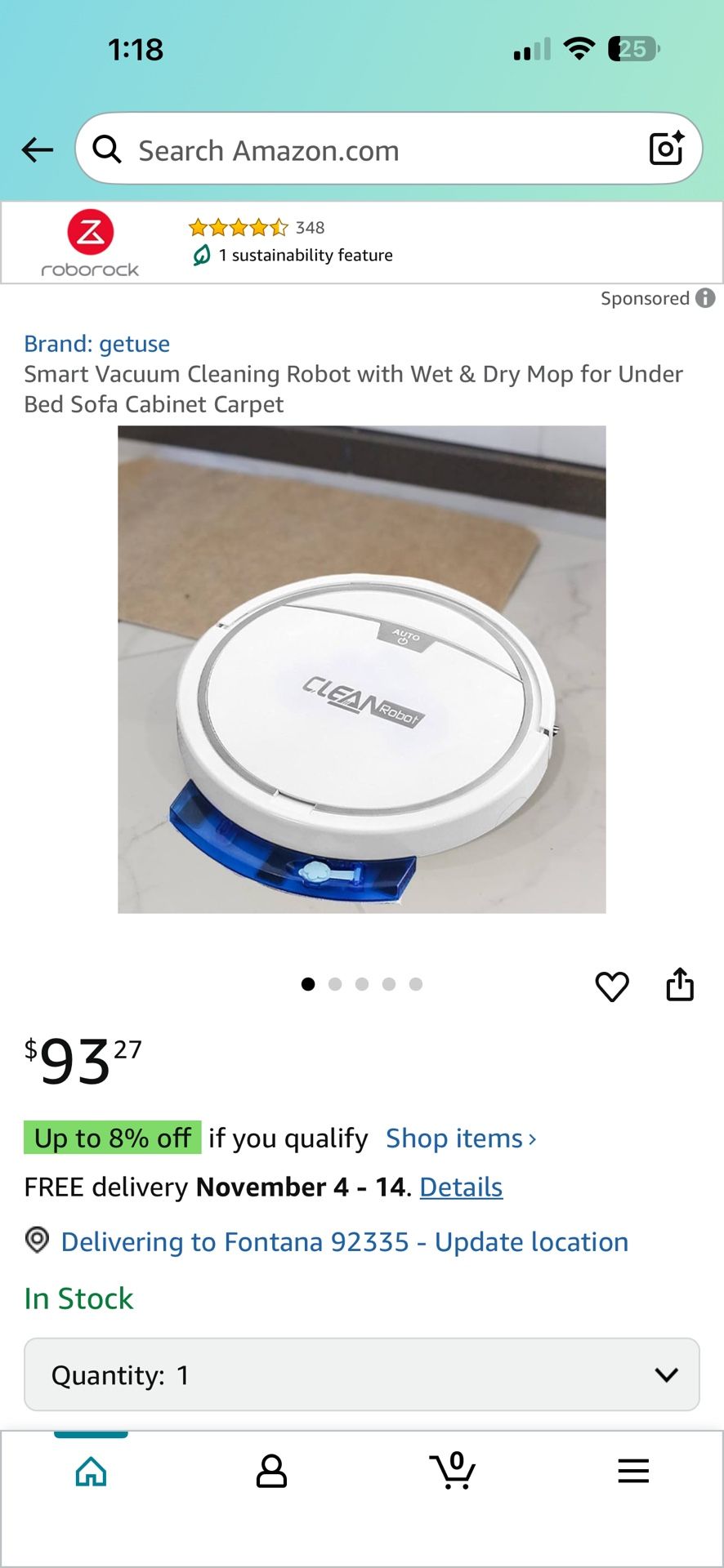Tap the 4.5 star rating toggle
Image resolution: width=724 pixels, height=1568 pixels.
(237, 227)
